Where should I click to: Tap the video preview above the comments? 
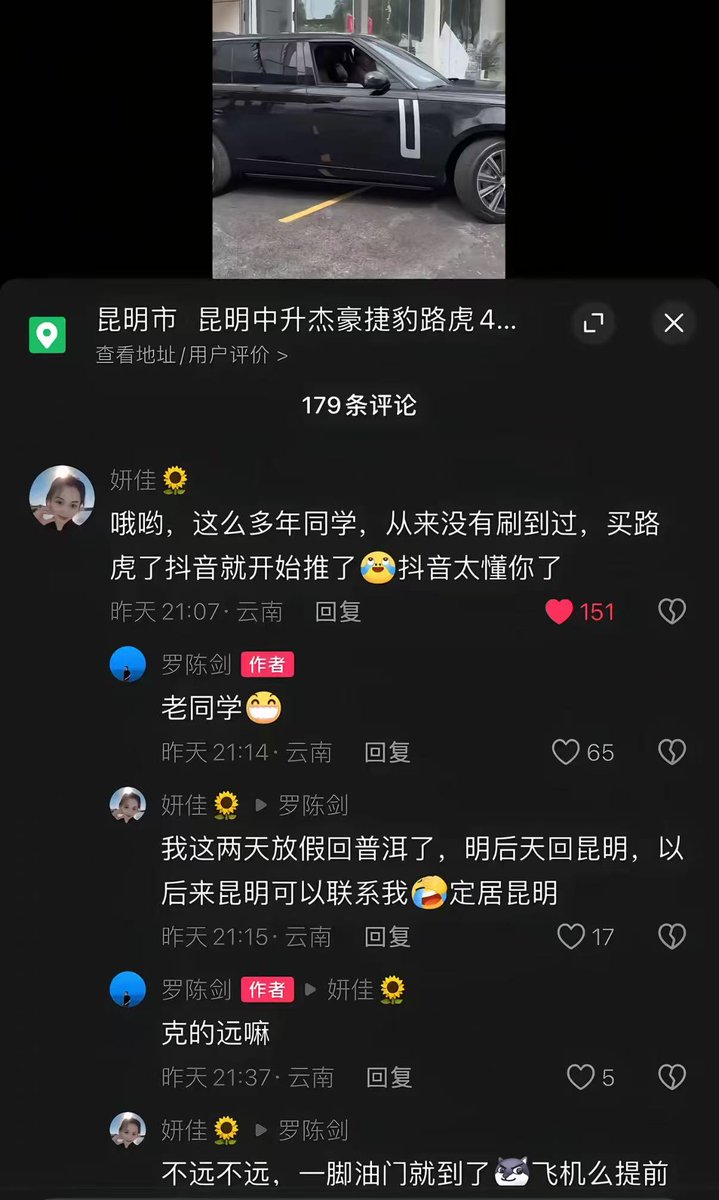click(x=358, y=139)
